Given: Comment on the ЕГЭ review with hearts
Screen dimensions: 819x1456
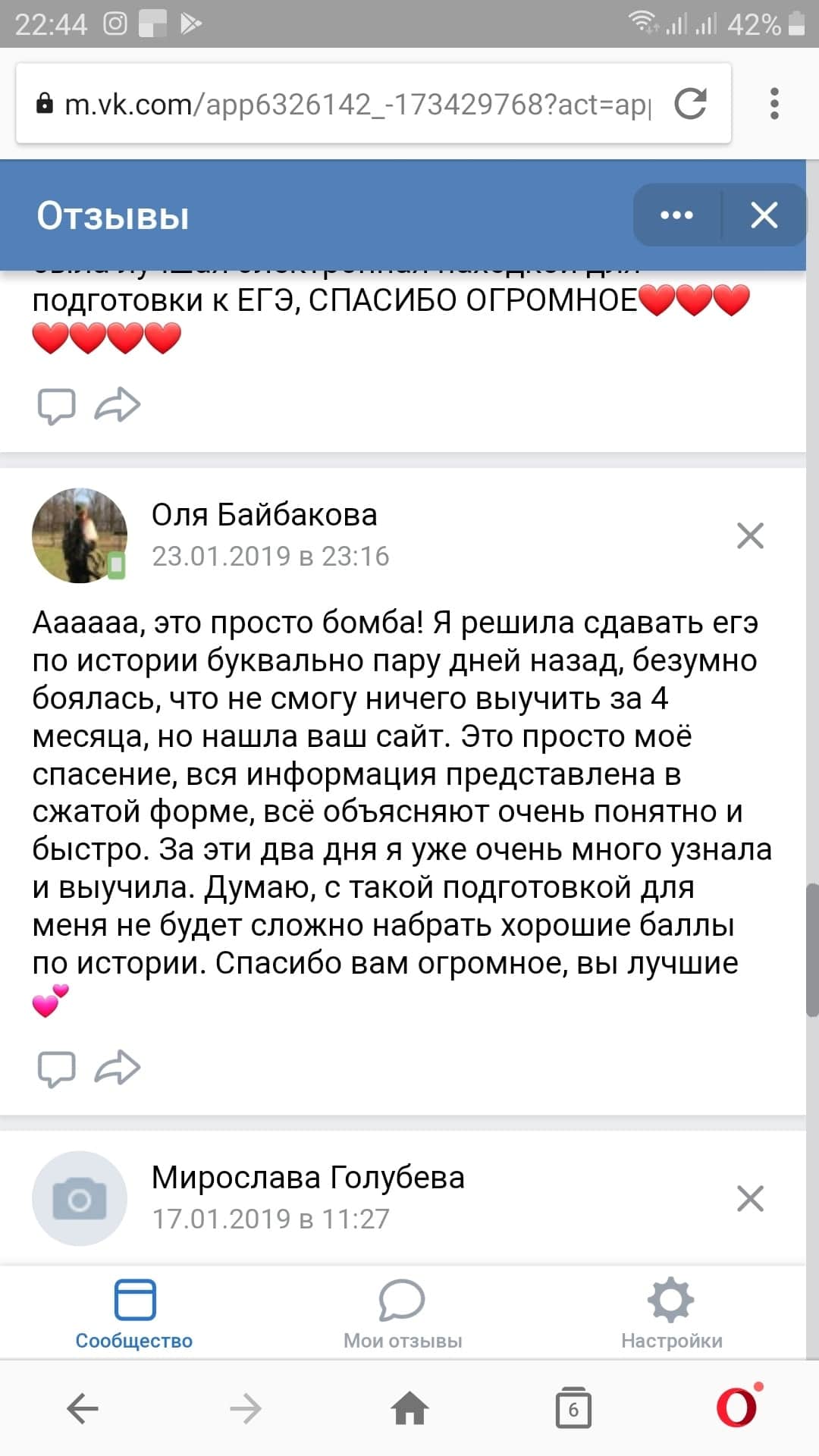Looking at the screenshot, I should point(56,406).
